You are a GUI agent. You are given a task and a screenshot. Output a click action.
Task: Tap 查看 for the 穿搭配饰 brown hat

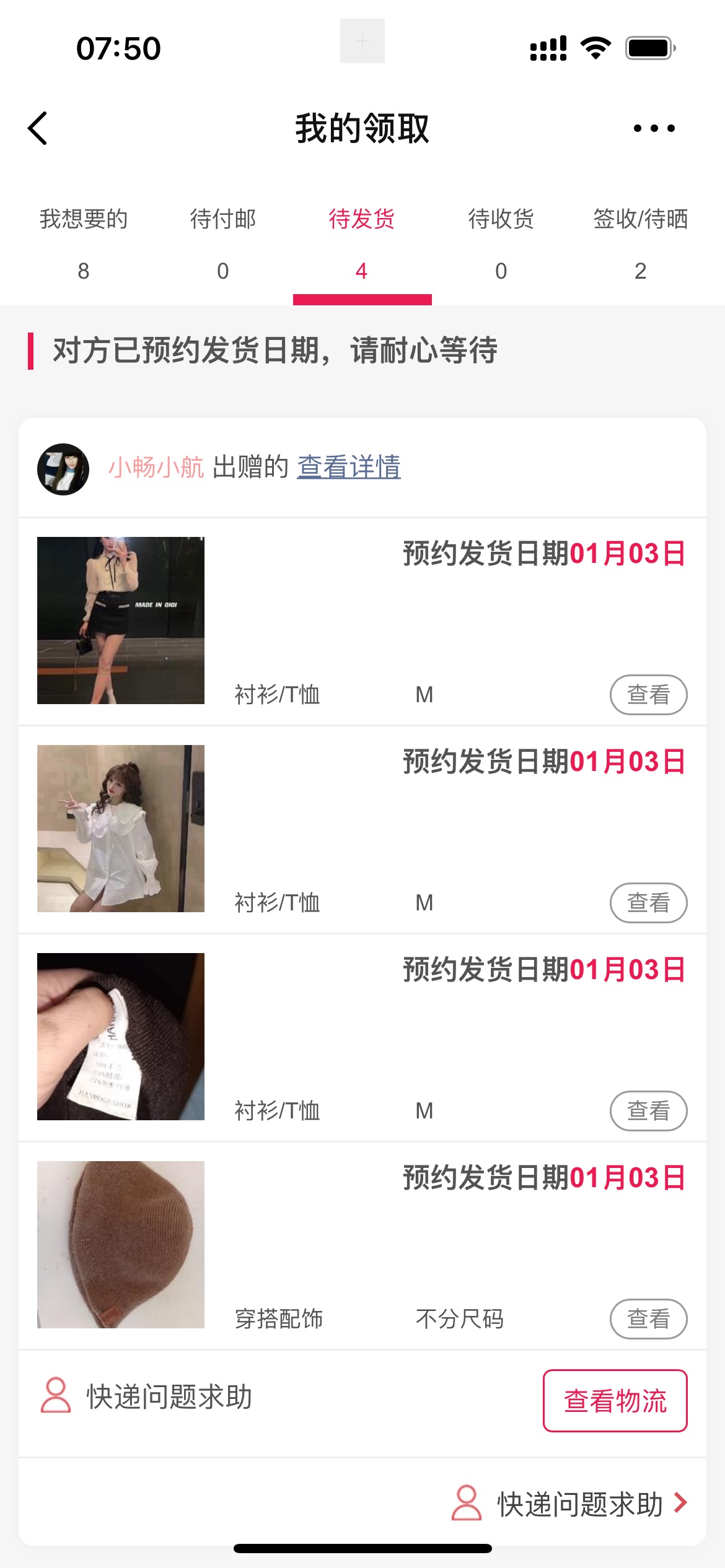(x=648, y=1318)
